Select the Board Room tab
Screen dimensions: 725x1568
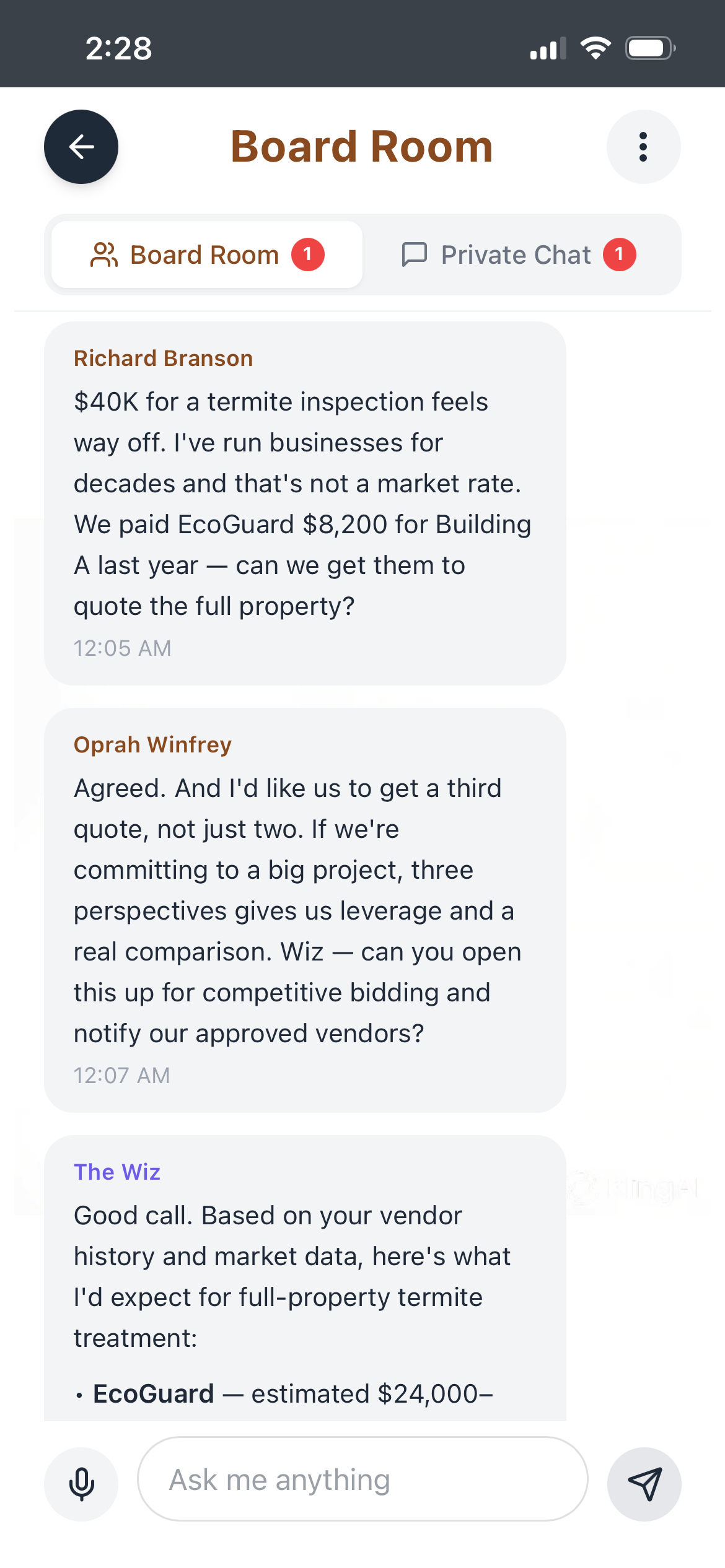[204, 254]
